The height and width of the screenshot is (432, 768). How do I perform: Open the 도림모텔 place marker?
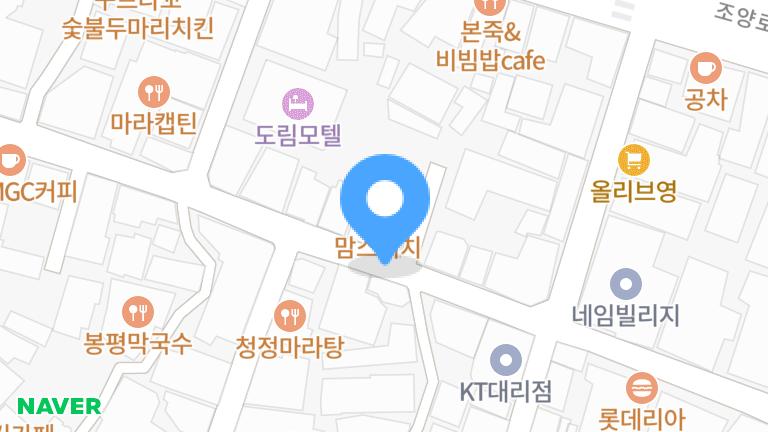pyautogui.click(x=298, y=101)
